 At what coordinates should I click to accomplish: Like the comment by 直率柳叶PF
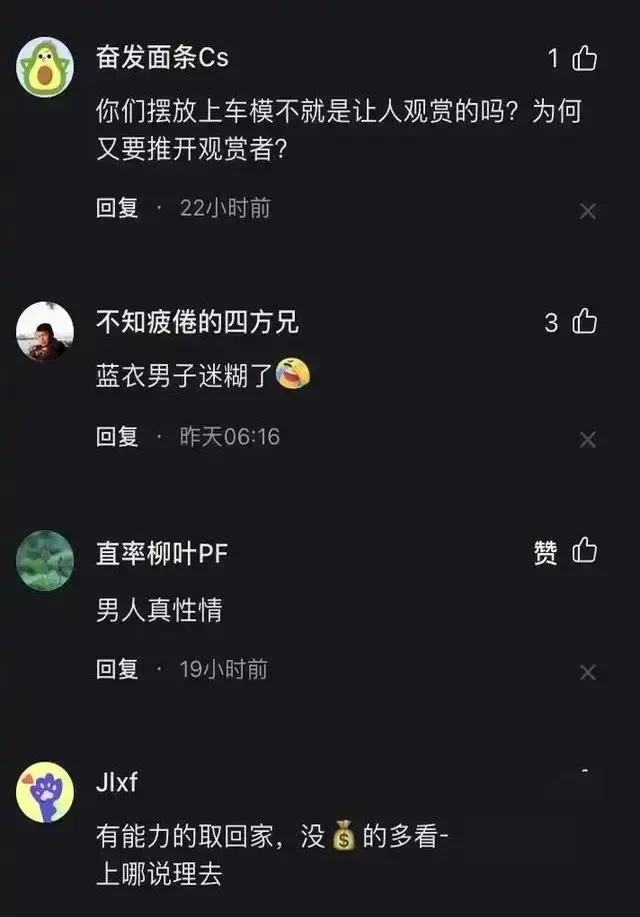point(584,552)
